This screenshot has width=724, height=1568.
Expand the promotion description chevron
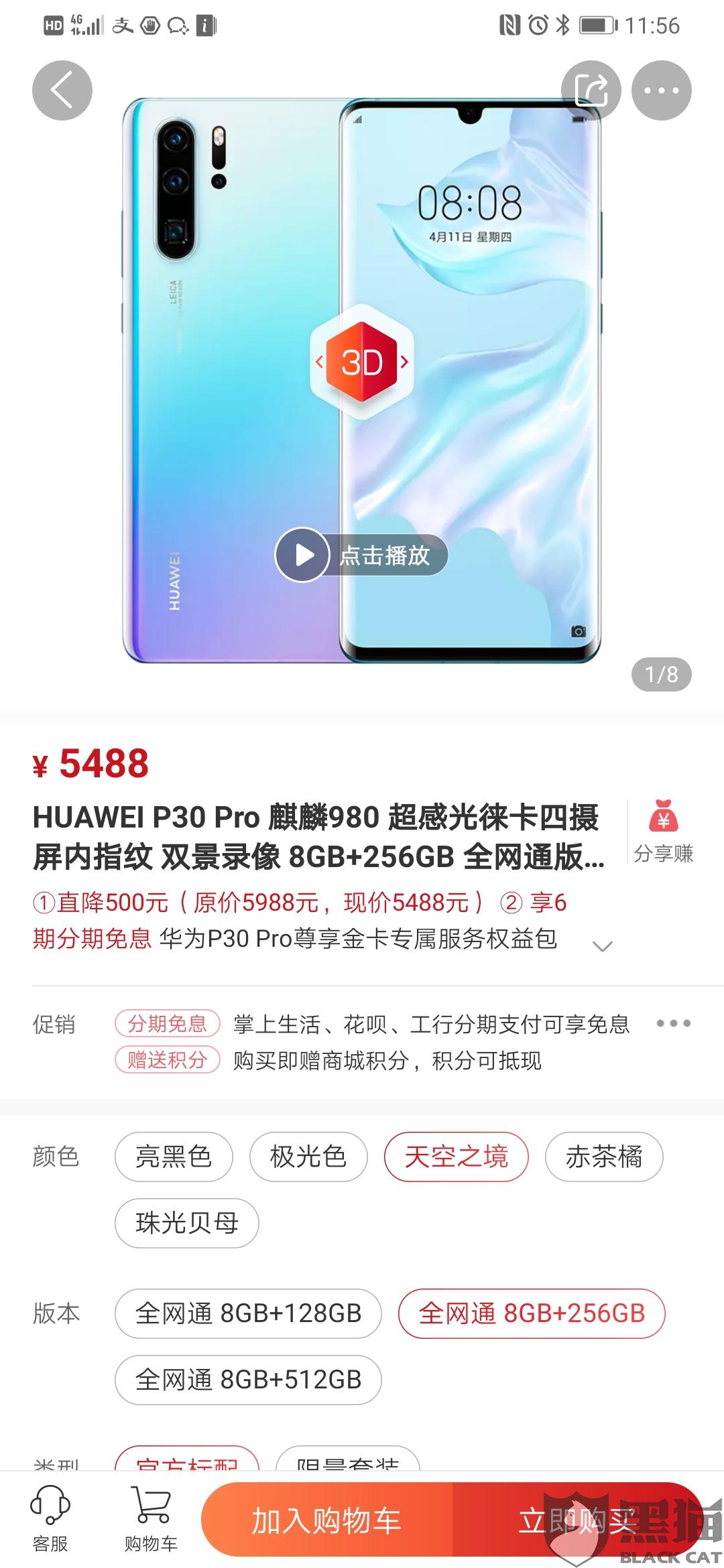(x=603, y=945)
